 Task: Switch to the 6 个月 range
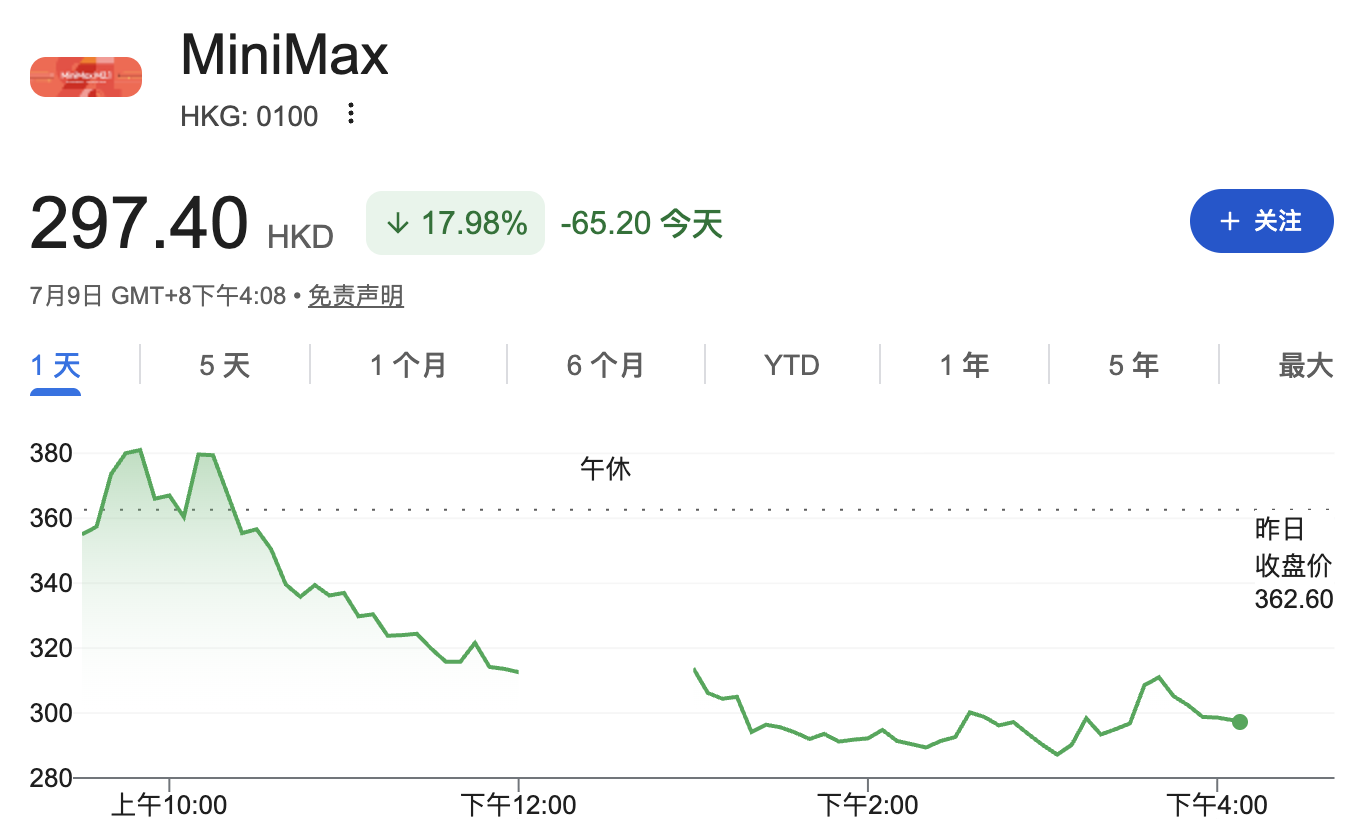click(x=606, y=365)
